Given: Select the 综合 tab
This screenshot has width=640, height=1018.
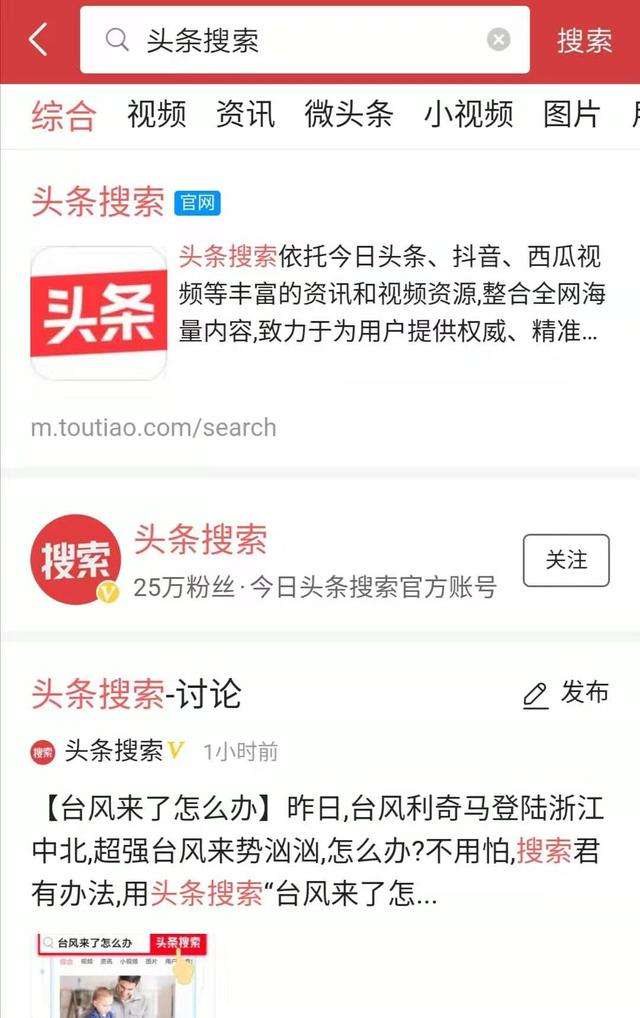Looking at the screenshot, I should coord(63,114).
